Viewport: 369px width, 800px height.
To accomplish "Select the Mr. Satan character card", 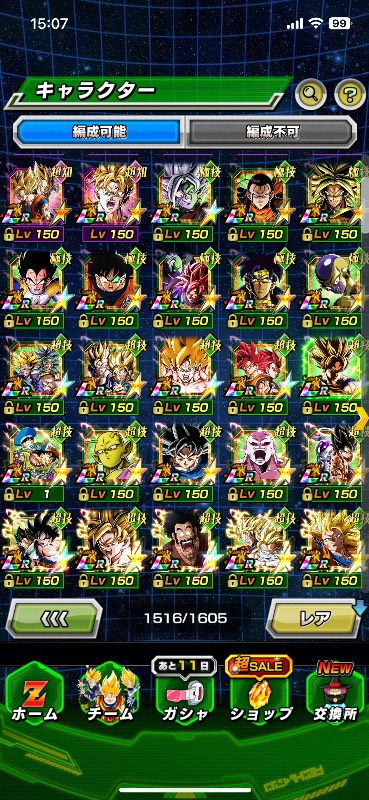I will point(184,549).
